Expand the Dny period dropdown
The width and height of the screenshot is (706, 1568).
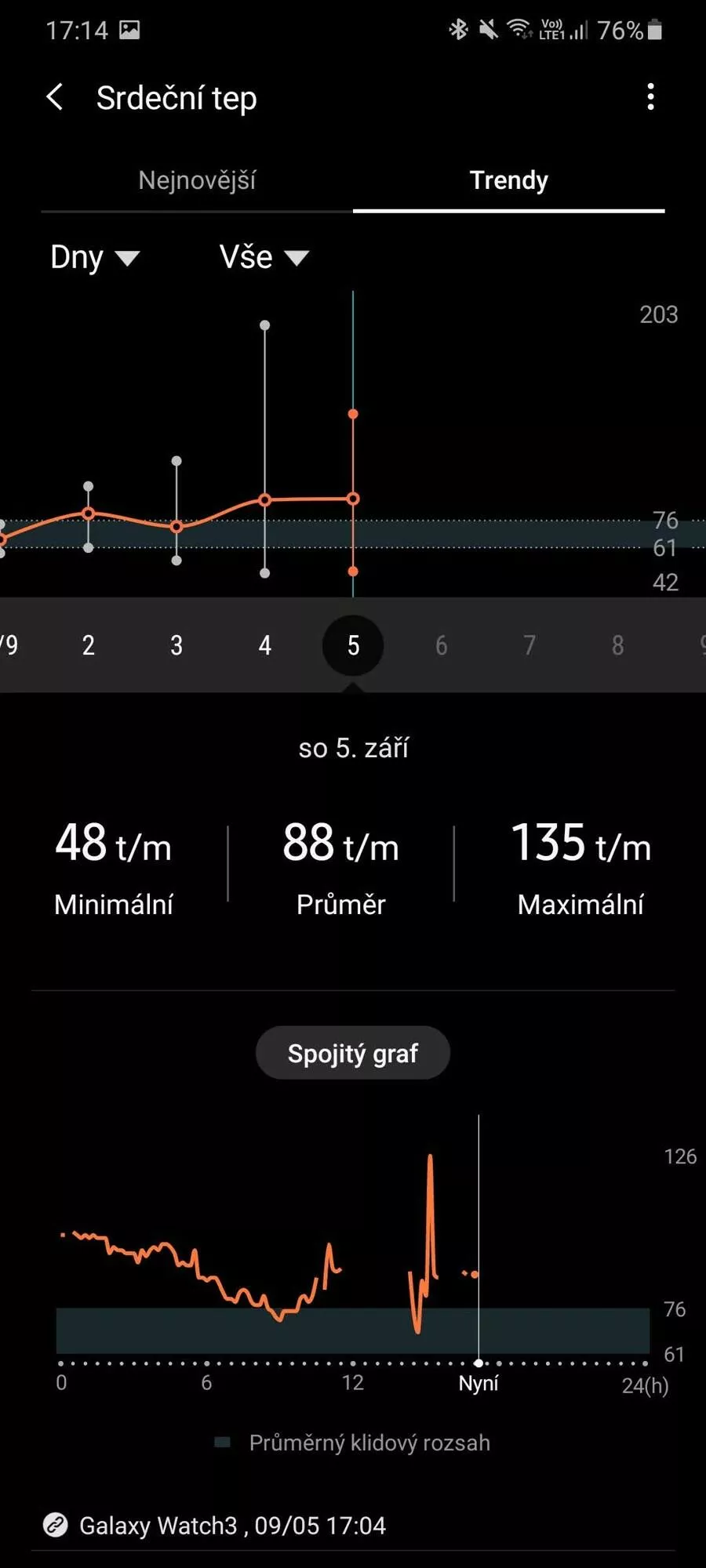click(x=95, y=257)
